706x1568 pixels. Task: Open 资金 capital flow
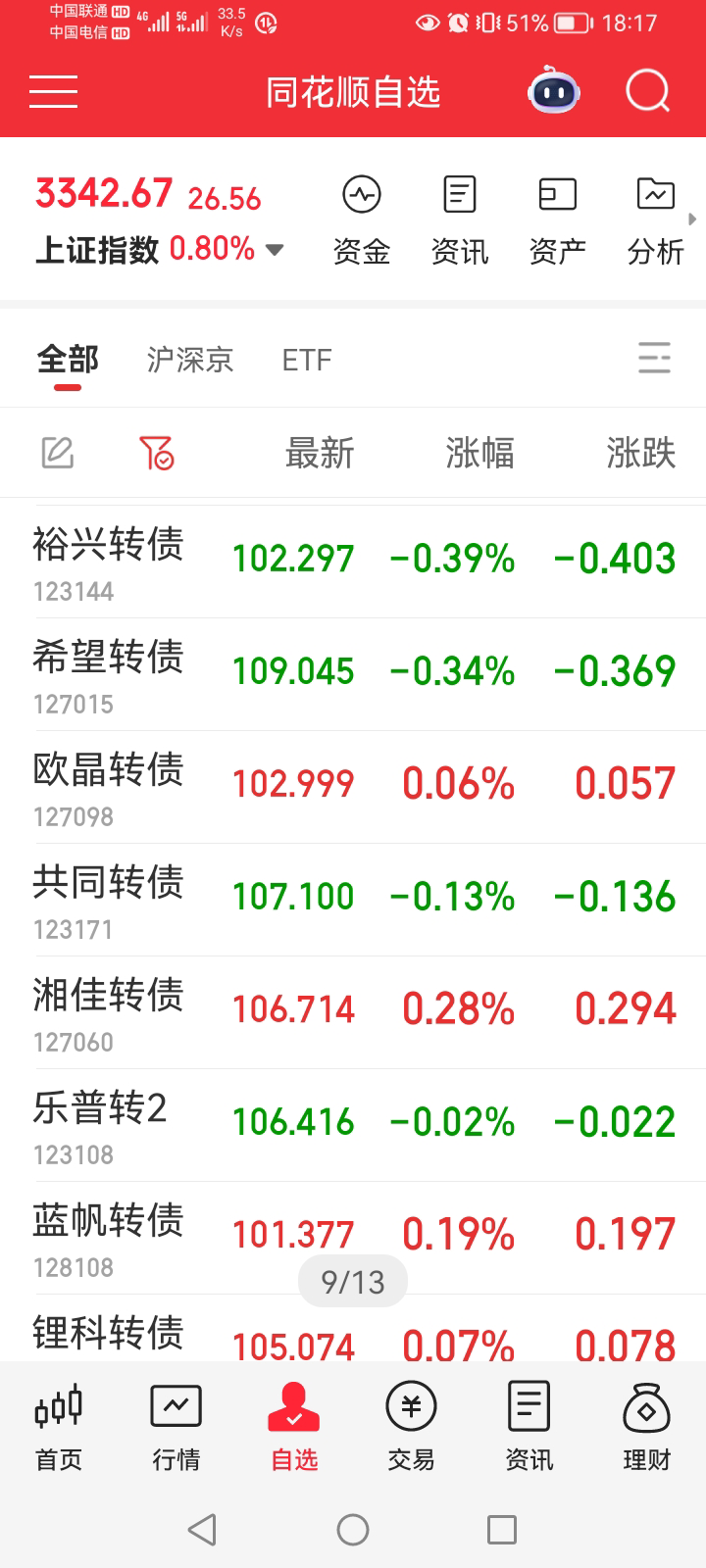point(362,220)
